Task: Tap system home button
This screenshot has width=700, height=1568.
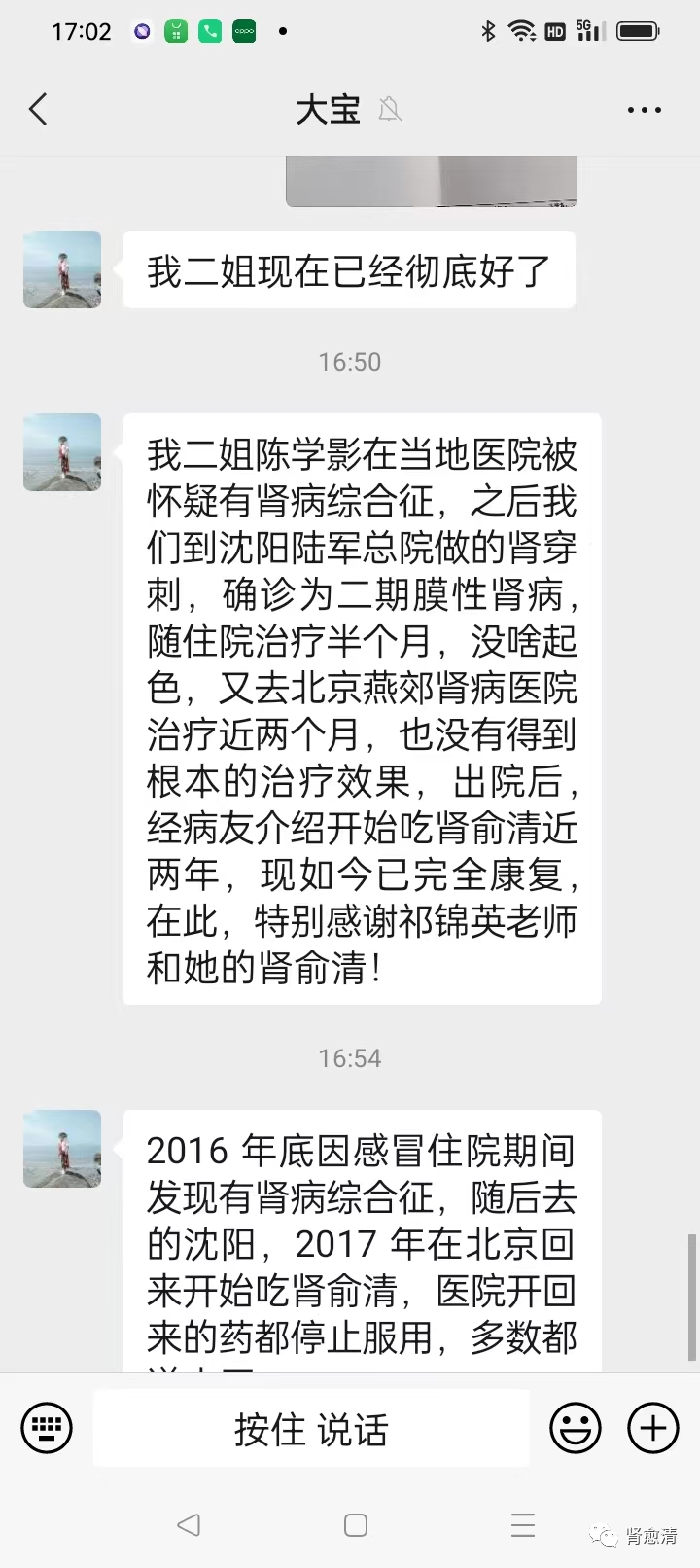Action: (x=356, y=1524)
